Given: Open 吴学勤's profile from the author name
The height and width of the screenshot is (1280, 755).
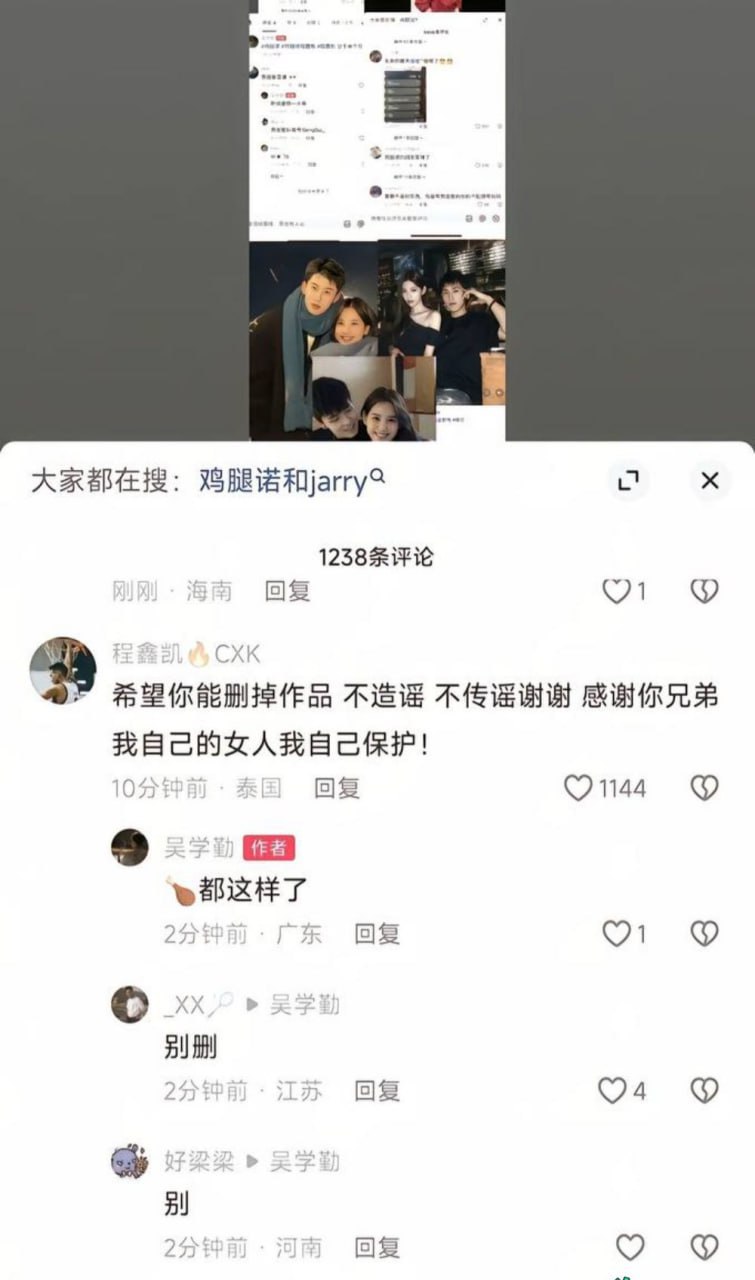Looking at the screenshot, I should coord(199,848).
